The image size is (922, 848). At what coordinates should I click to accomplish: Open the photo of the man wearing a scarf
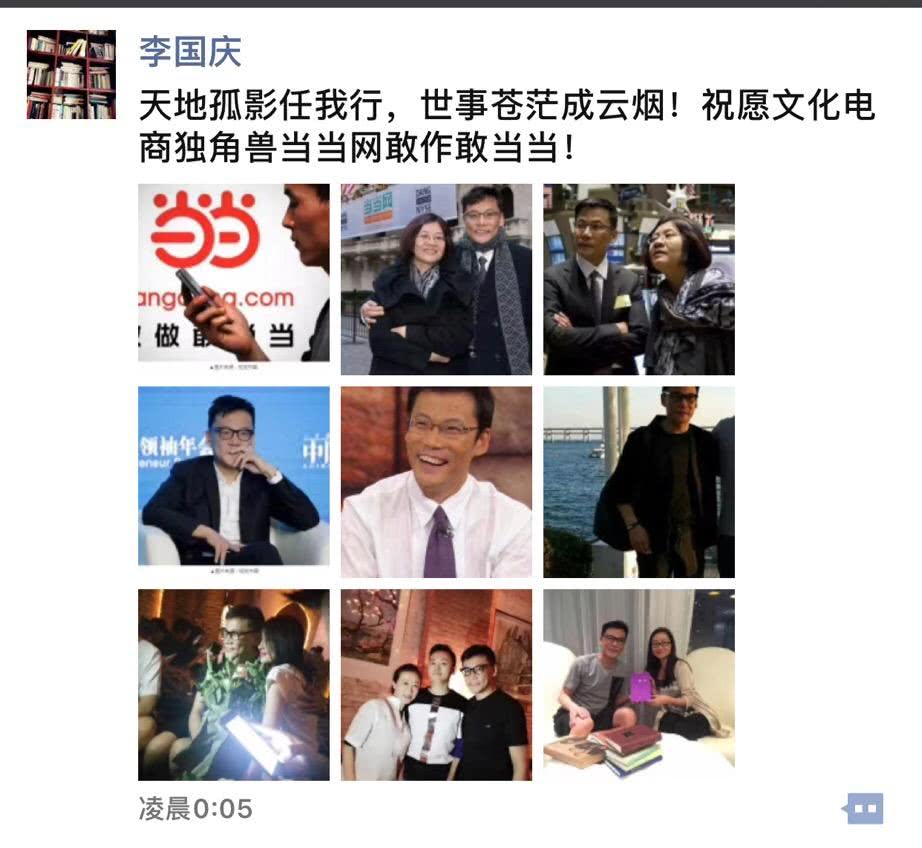coord(436,279)
